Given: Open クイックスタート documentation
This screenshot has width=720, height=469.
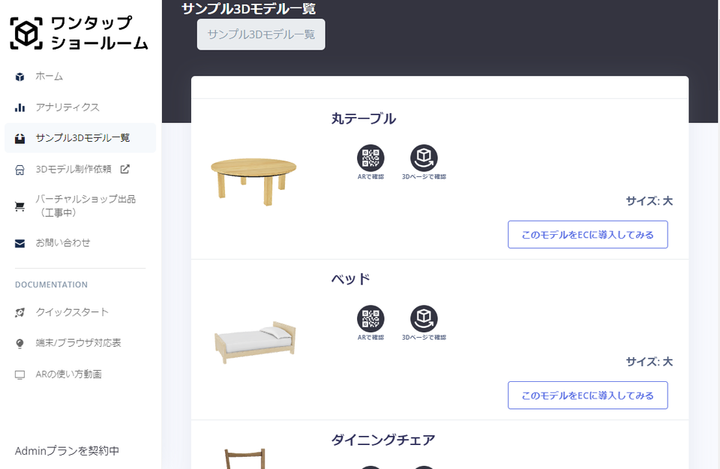Looking at the screenshot, I should (x=72, y=312).
